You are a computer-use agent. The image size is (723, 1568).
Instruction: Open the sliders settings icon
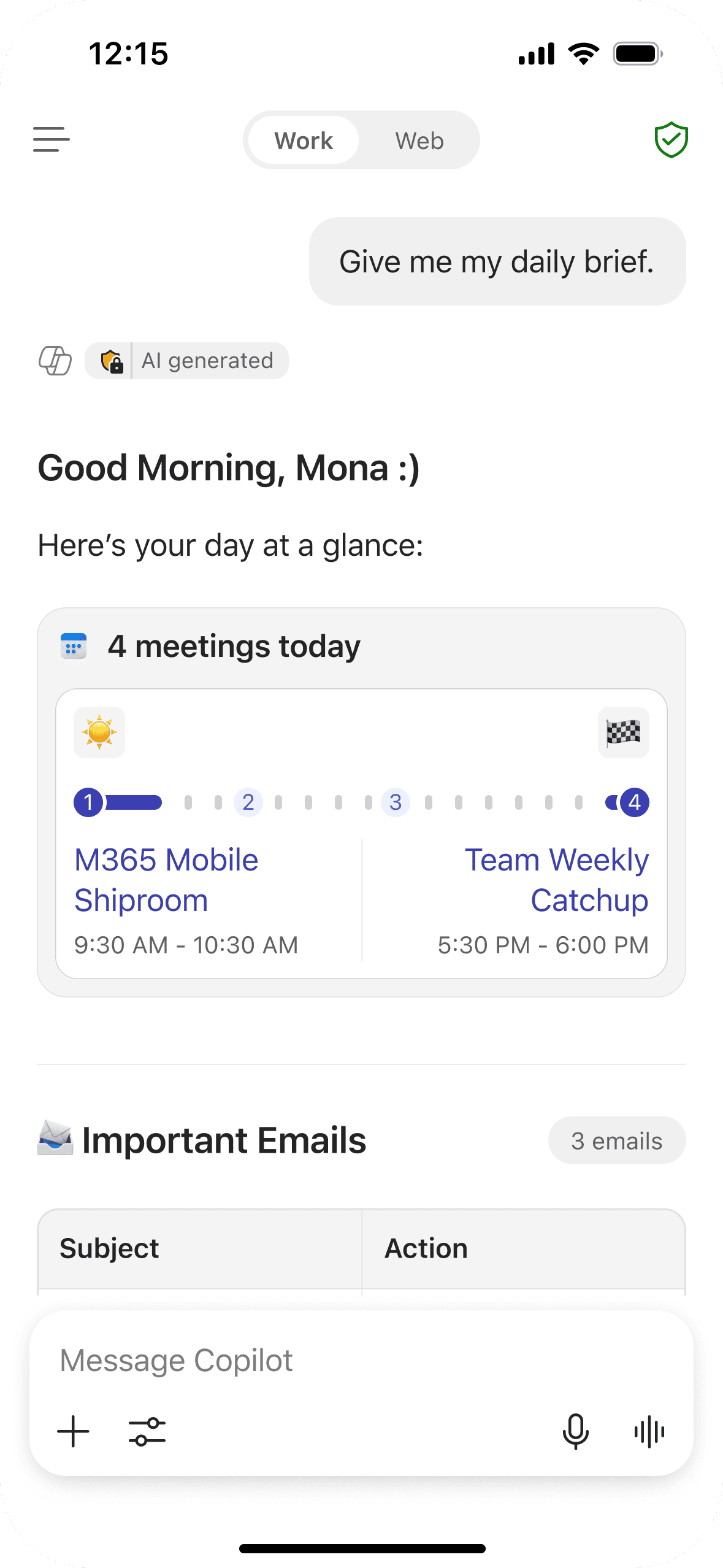point(147,1431)
